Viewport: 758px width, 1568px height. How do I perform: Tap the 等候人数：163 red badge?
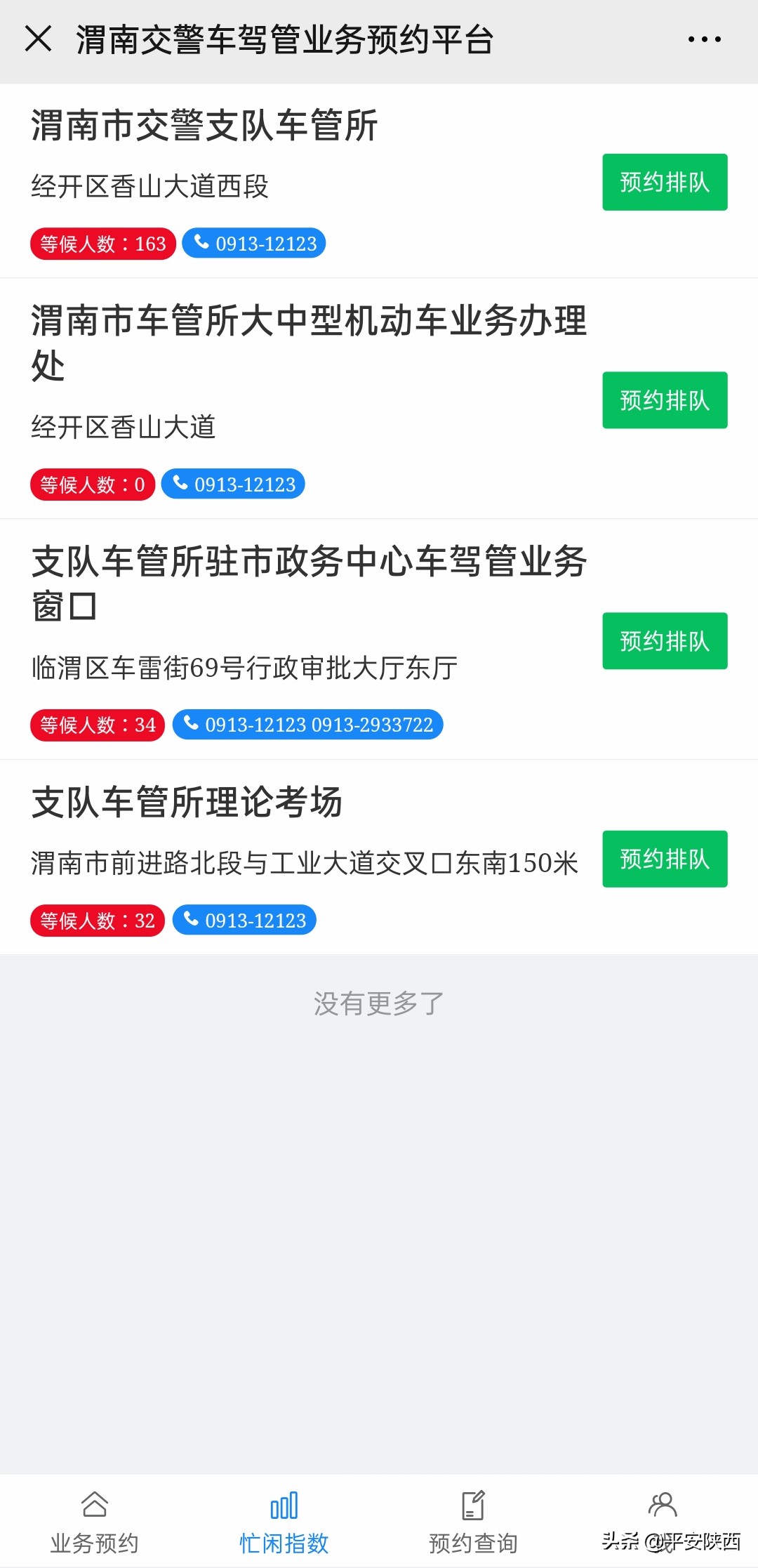point(102,243)
